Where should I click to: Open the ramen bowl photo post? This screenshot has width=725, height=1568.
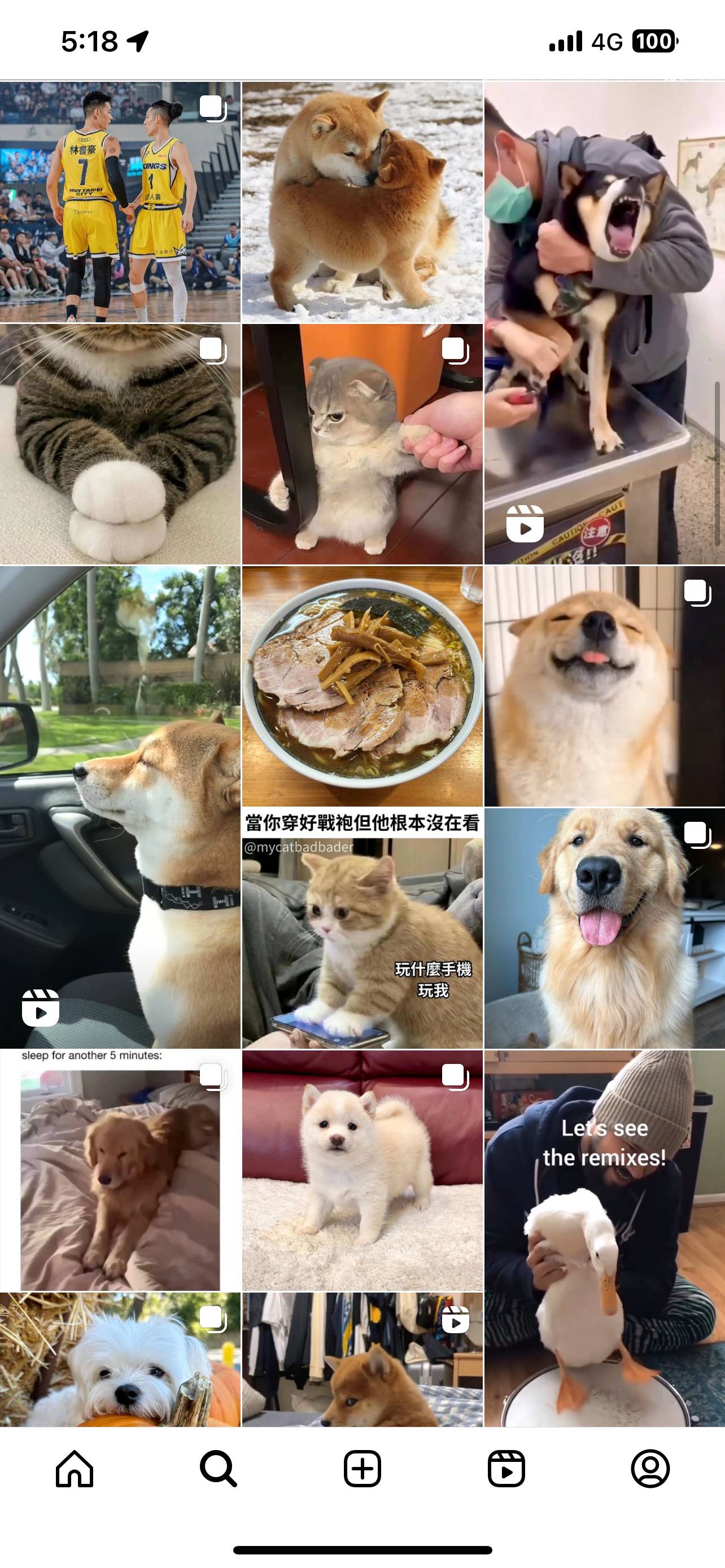point(362,685)
